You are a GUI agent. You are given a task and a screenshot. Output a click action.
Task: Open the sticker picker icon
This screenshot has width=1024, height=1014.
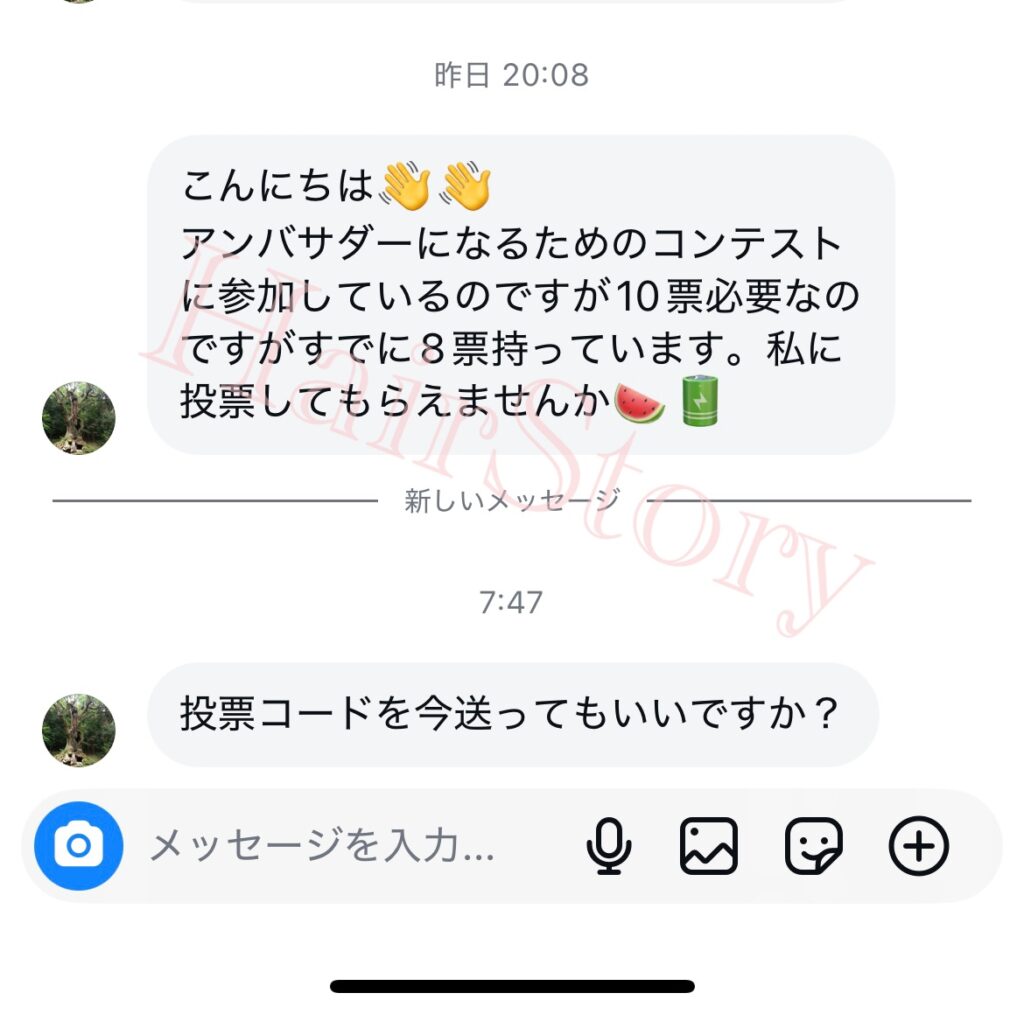coord(814,847)
